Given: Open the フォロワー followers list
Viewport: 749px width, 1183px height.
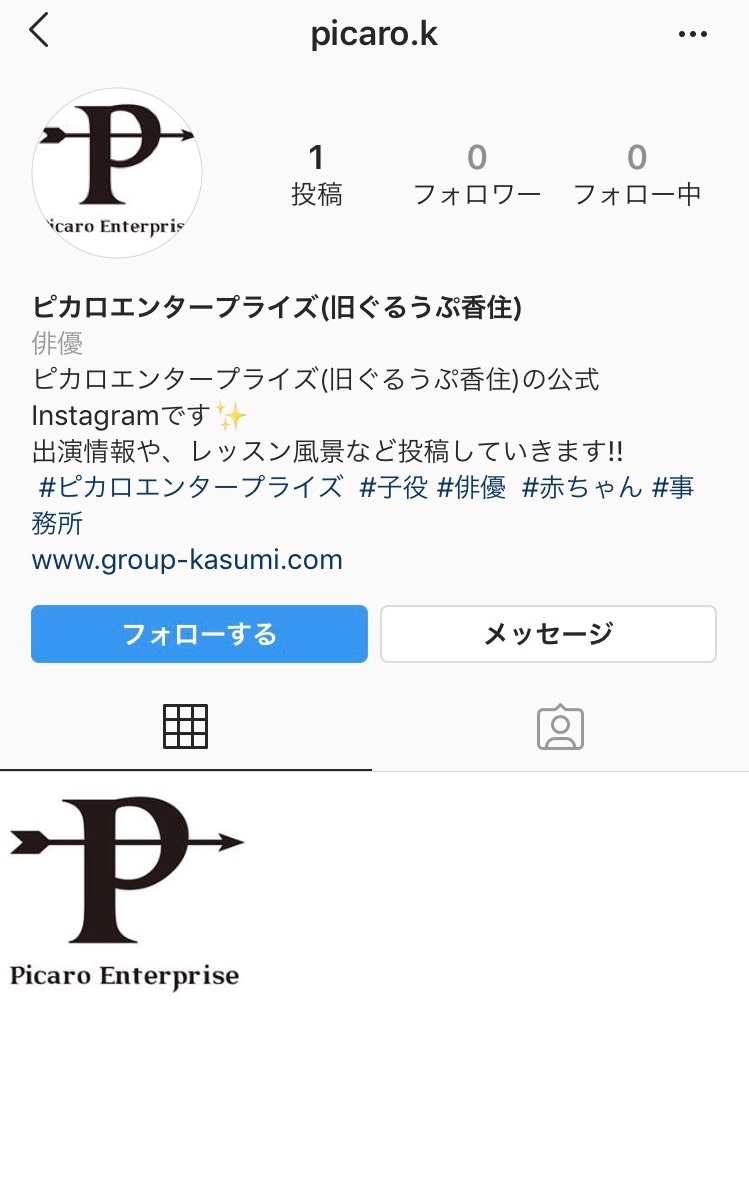Looking at the screenshot, I should pos(477,175).
